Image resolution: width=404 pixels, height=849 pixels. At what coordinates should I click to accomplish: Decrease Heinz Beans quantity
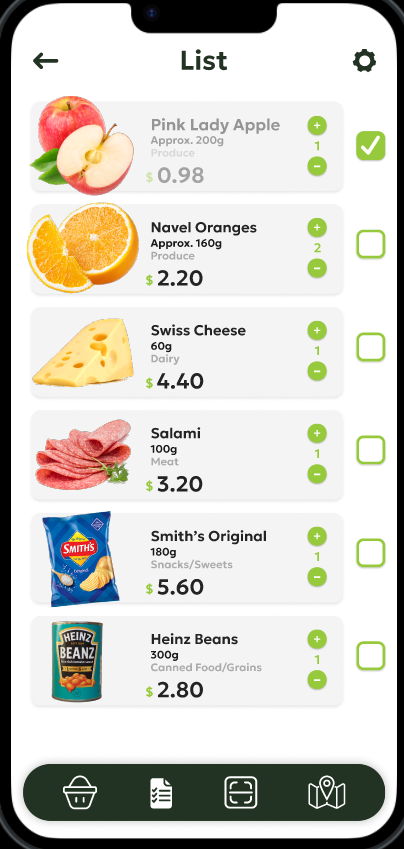click(317, 680)
